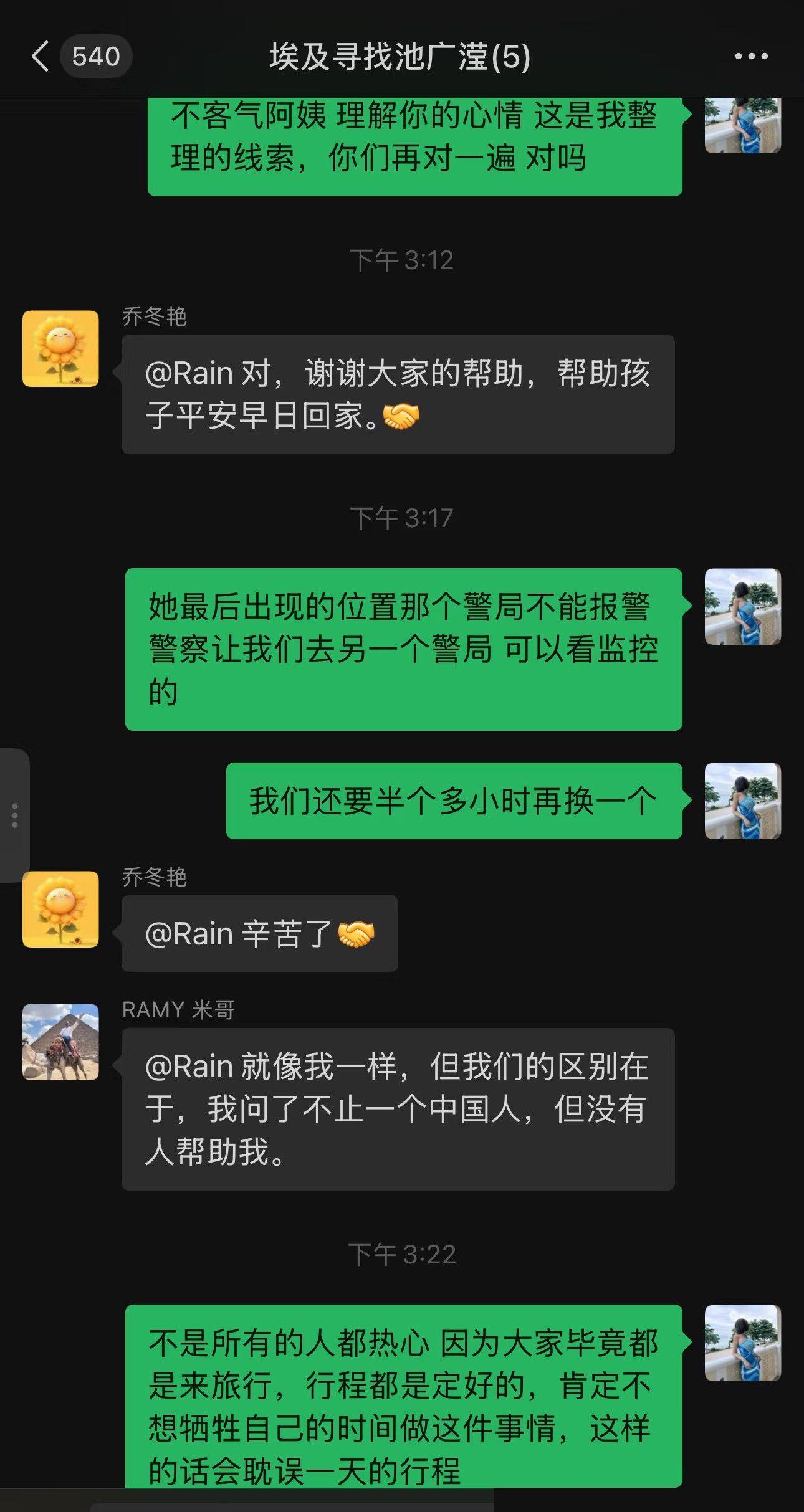Open 乔冬艳's avatar beside the 辛苦了 message

coord(60,909)
